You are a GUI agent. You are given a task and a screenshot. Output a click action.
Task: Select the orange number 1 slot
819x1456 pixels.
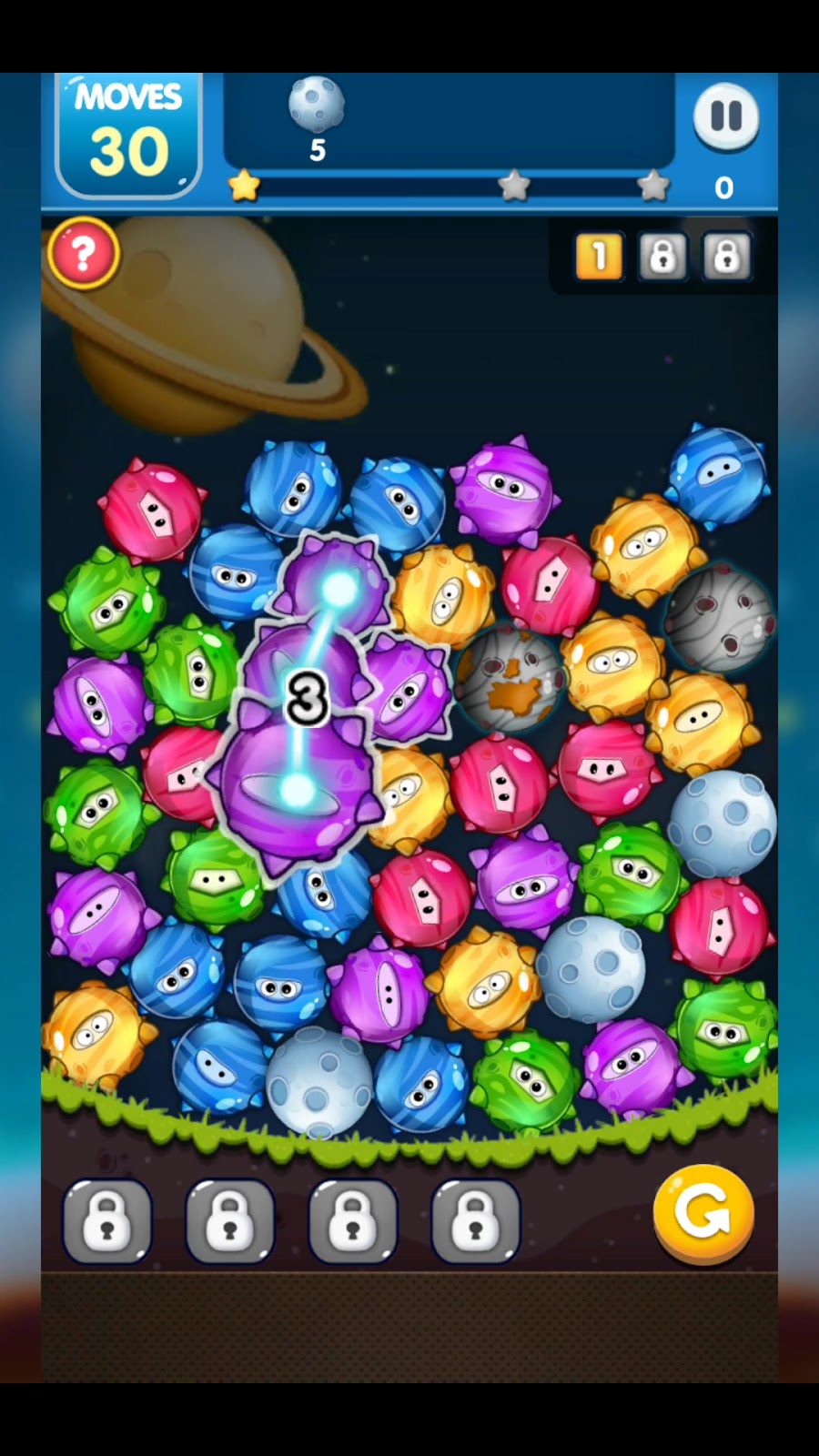[599, 258]
